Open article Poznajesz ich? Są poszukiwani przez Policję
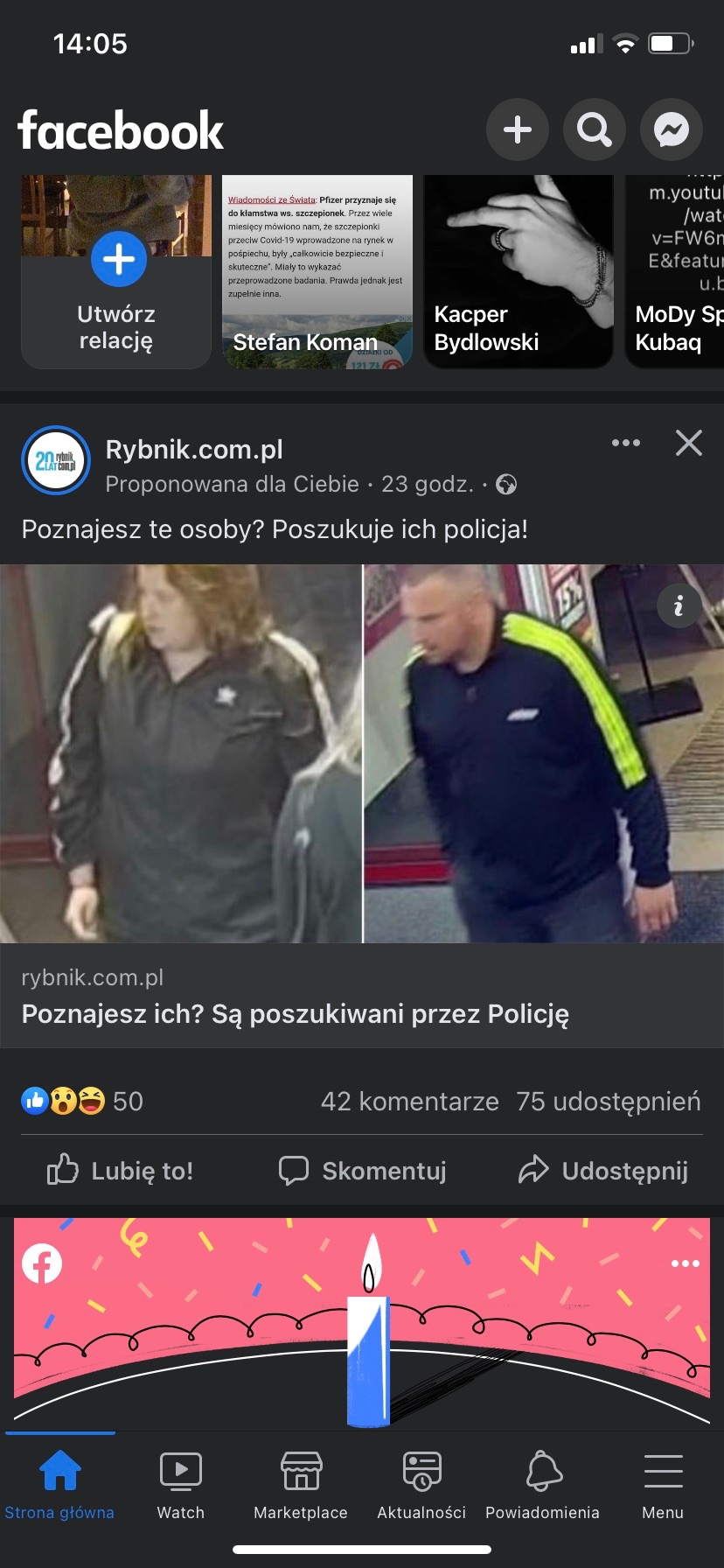 pyautogui.click(x=295, y=1013)
